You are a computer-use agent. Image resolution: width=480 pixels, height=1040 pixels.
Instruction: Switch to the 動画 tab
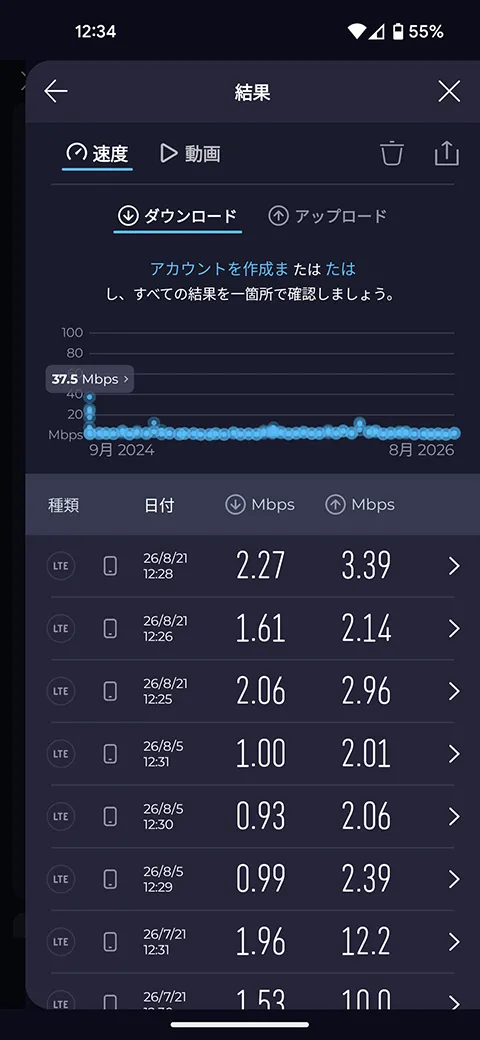click(x=190, y=154)
